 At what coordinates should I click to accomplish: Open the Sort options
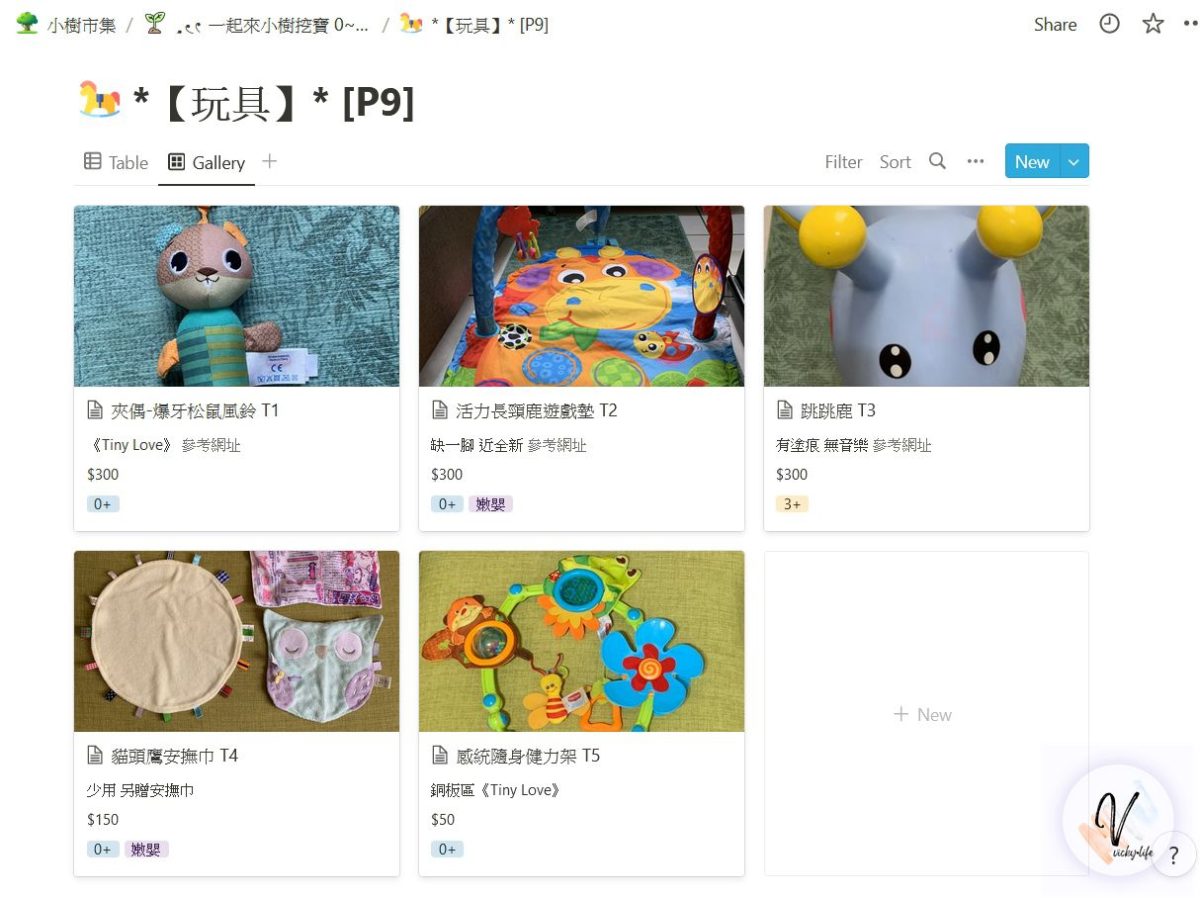pyautogui.click(x=895, y=162)
